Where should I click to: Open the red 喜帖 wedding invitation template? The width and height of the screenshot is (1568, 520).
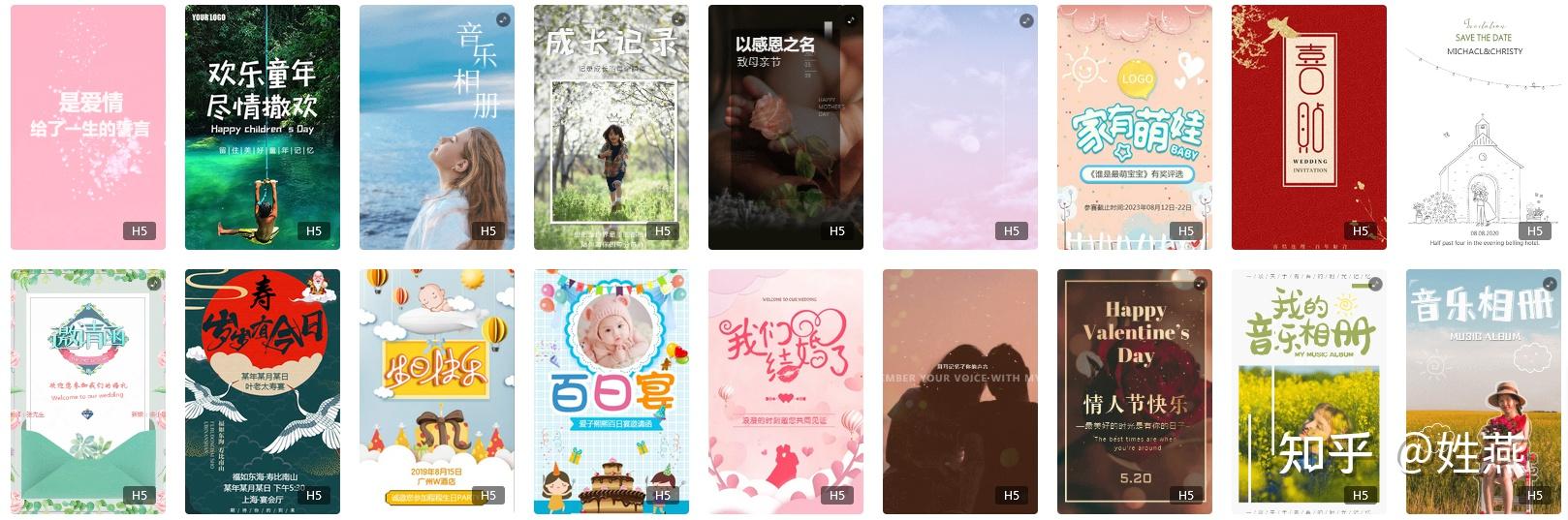point(1308,127)
